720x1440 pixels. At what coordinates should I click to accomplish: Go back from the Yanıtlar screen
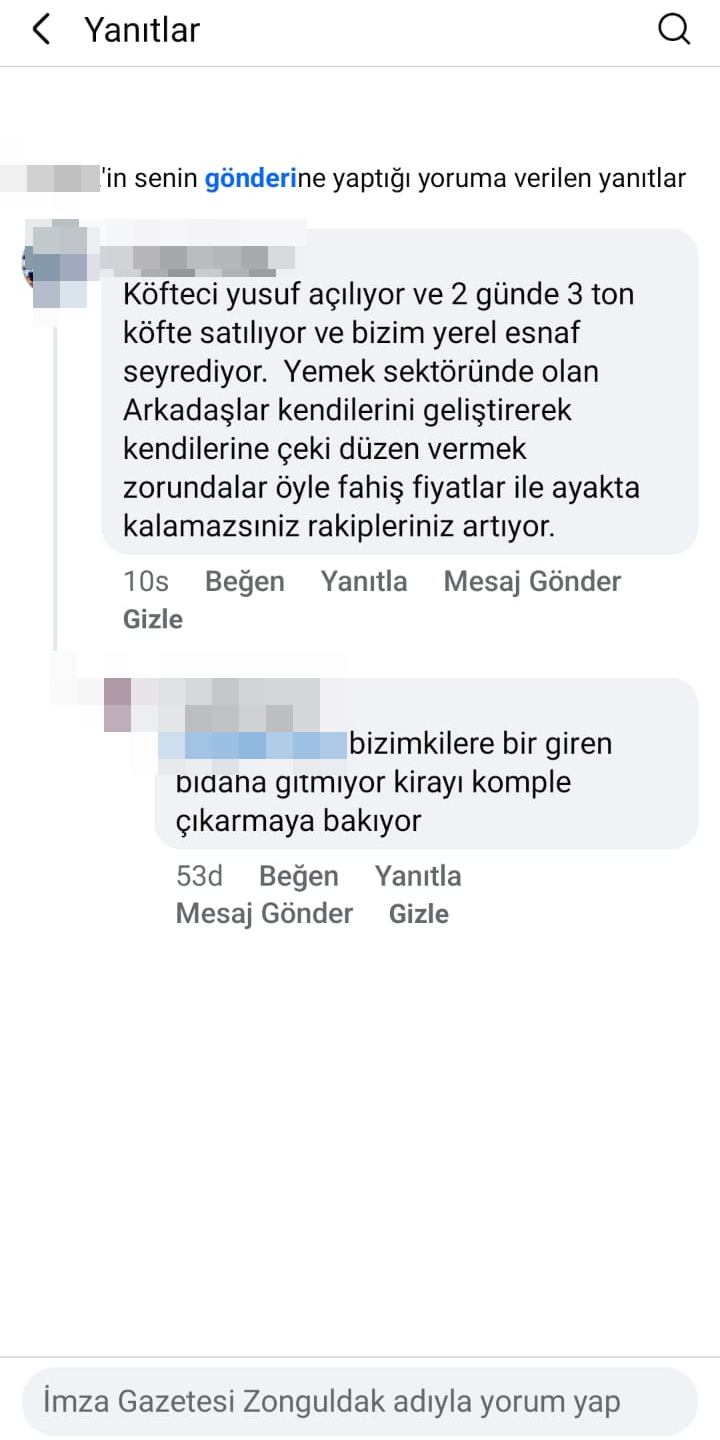tap(41, 30)
